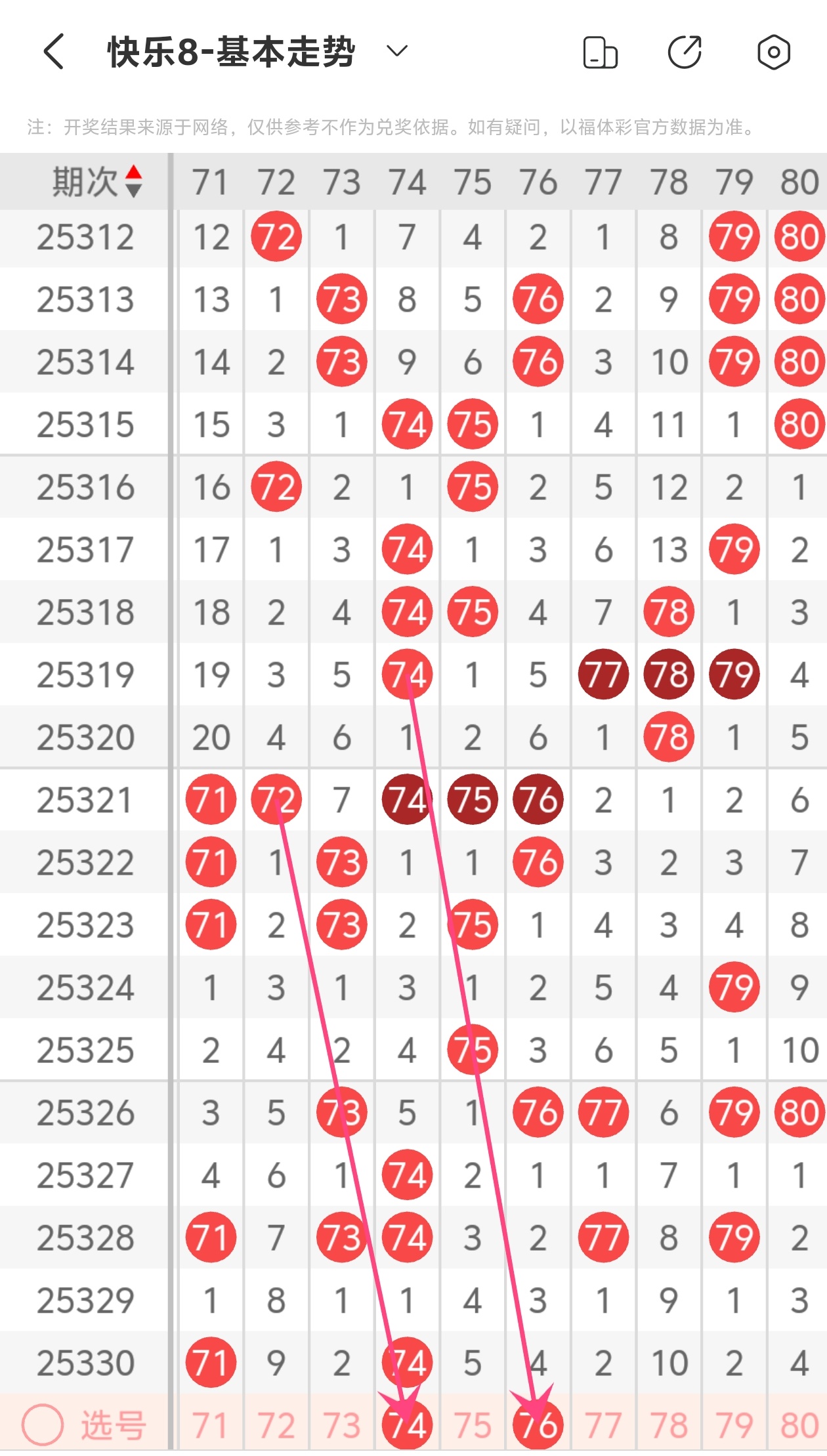Share the trend chart

(685, 52)
